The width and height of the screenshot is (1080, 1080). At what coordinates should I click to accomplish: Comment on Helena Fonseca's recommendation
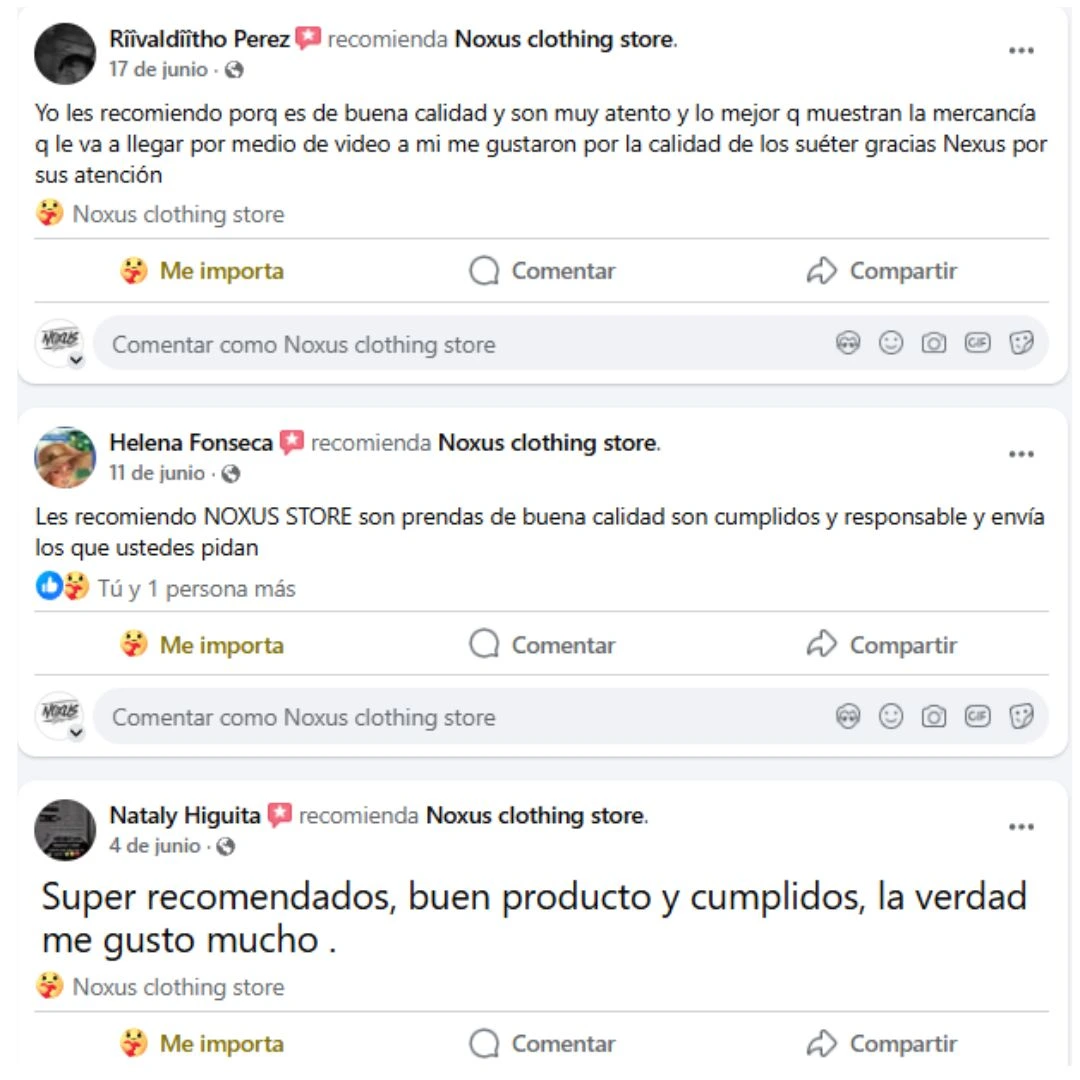(543, 645)
